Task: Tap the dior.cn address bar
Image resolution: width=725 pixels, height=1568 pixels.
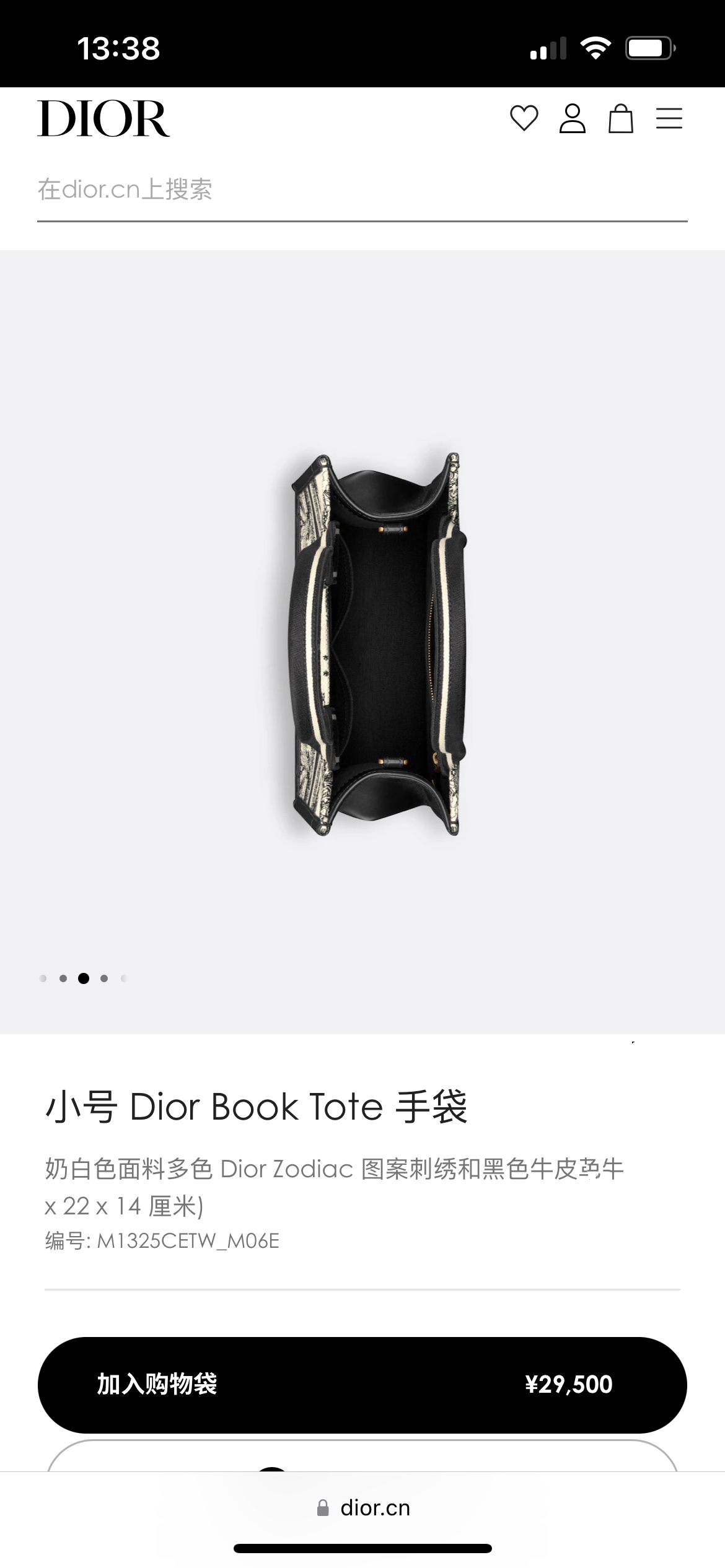Action: pyautogui.click(x=362, y=1508)
